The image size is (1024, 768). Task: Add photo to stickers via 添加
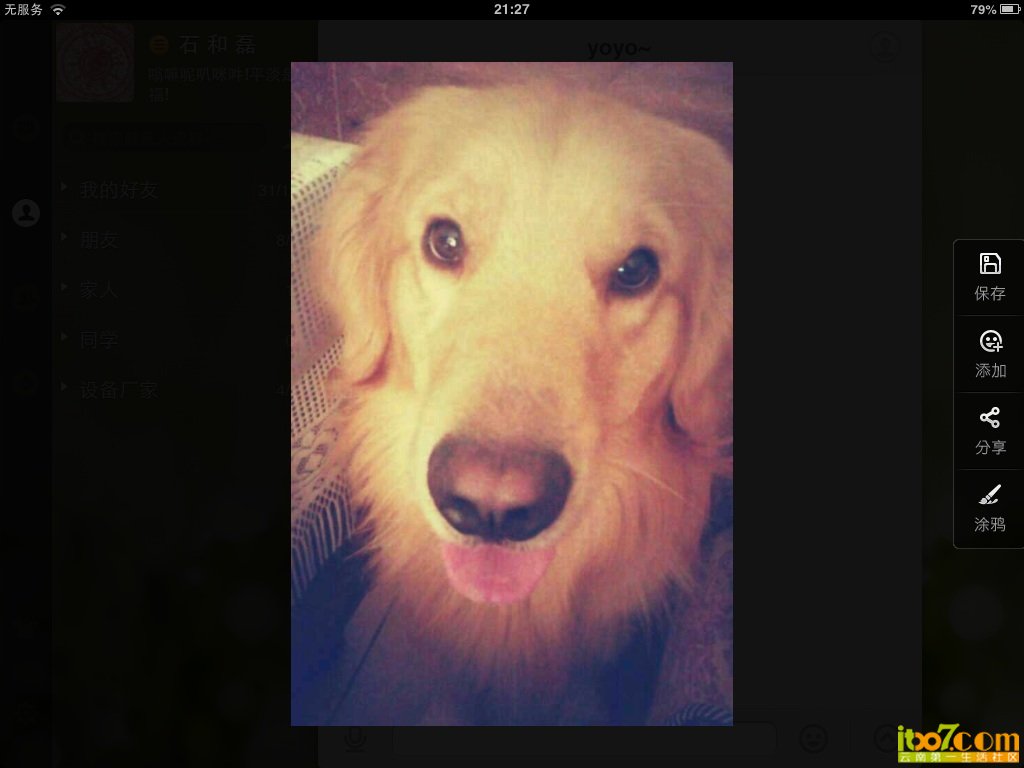tap(990, 354)
